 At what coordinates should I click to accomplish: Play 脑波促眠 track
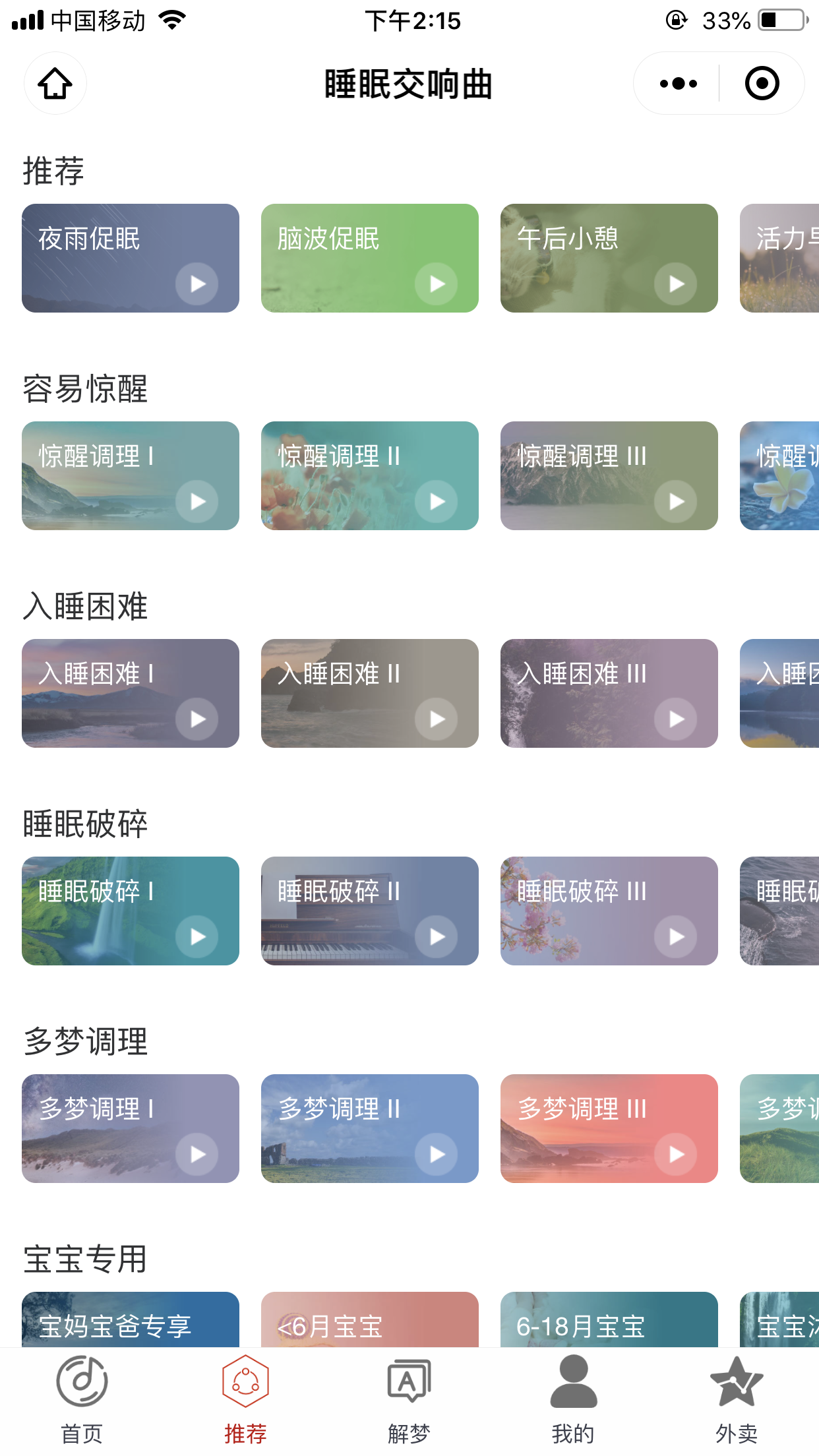[436, 284]
